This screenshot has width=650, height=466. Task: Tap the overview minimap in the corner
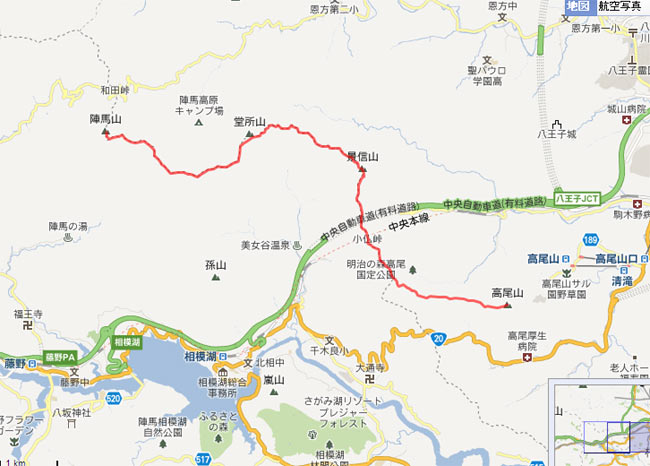[600, 423]
